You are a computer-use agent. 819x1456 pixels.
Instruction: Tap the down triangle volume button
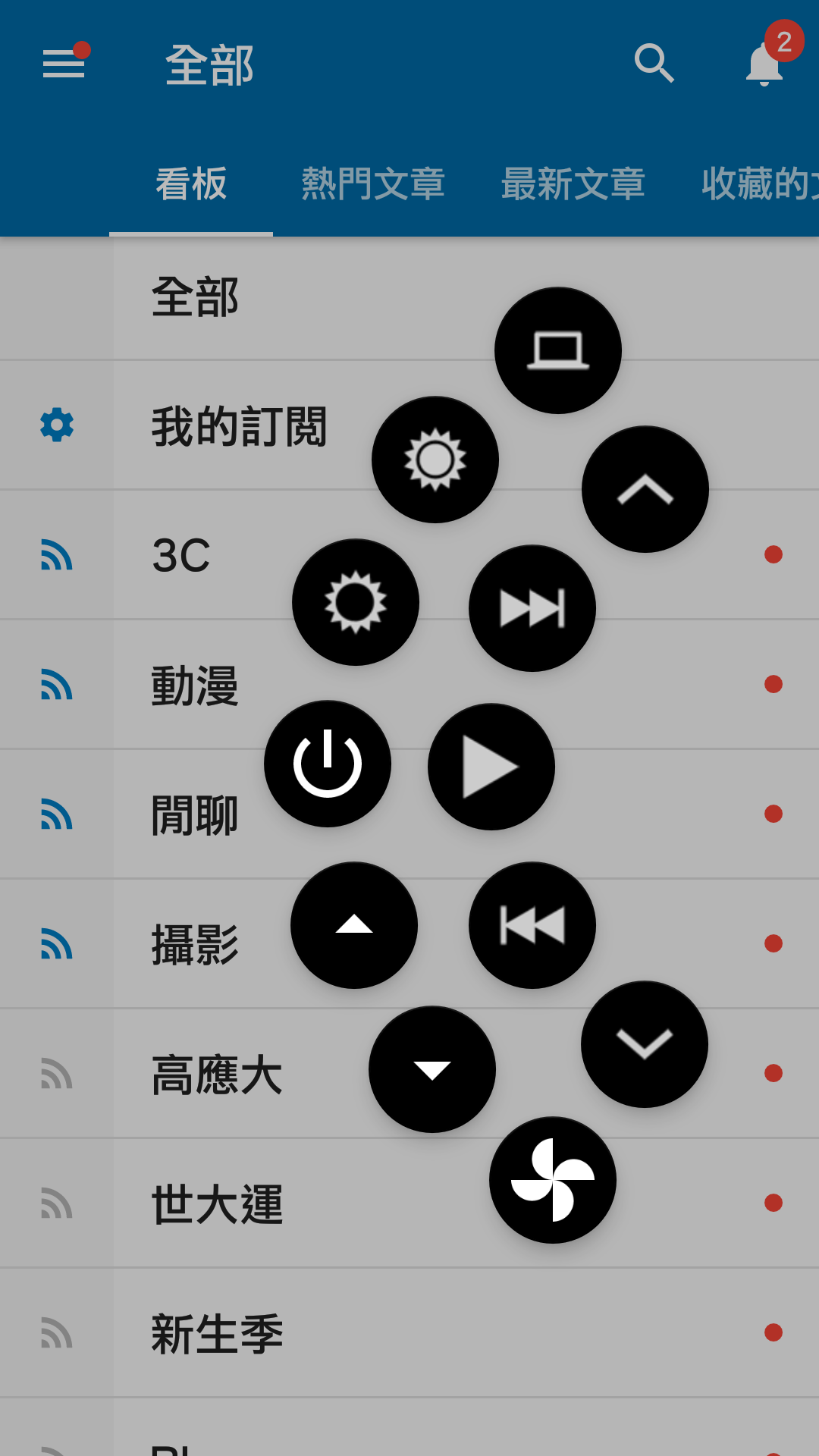432,1069
